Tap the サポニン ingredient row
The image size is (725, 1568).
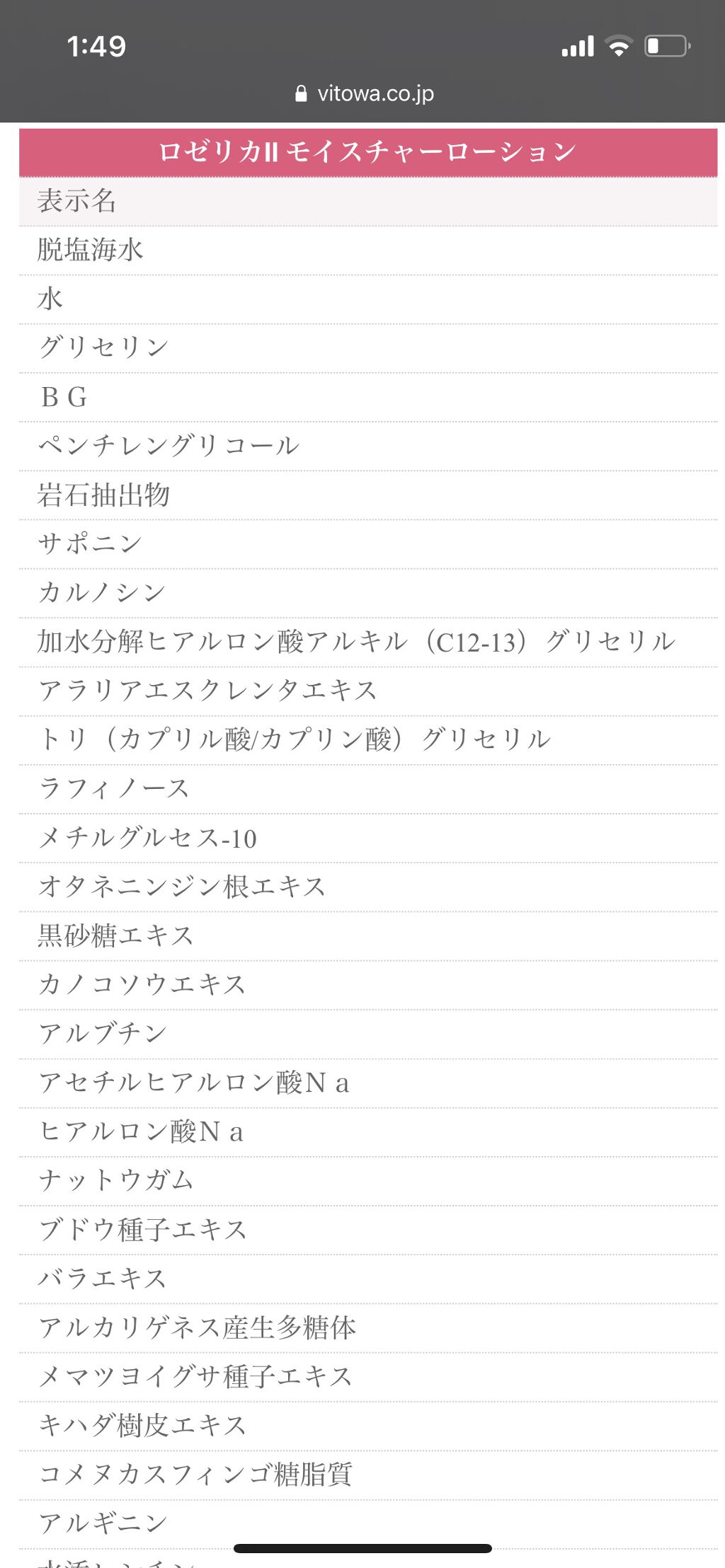[89, 543]
